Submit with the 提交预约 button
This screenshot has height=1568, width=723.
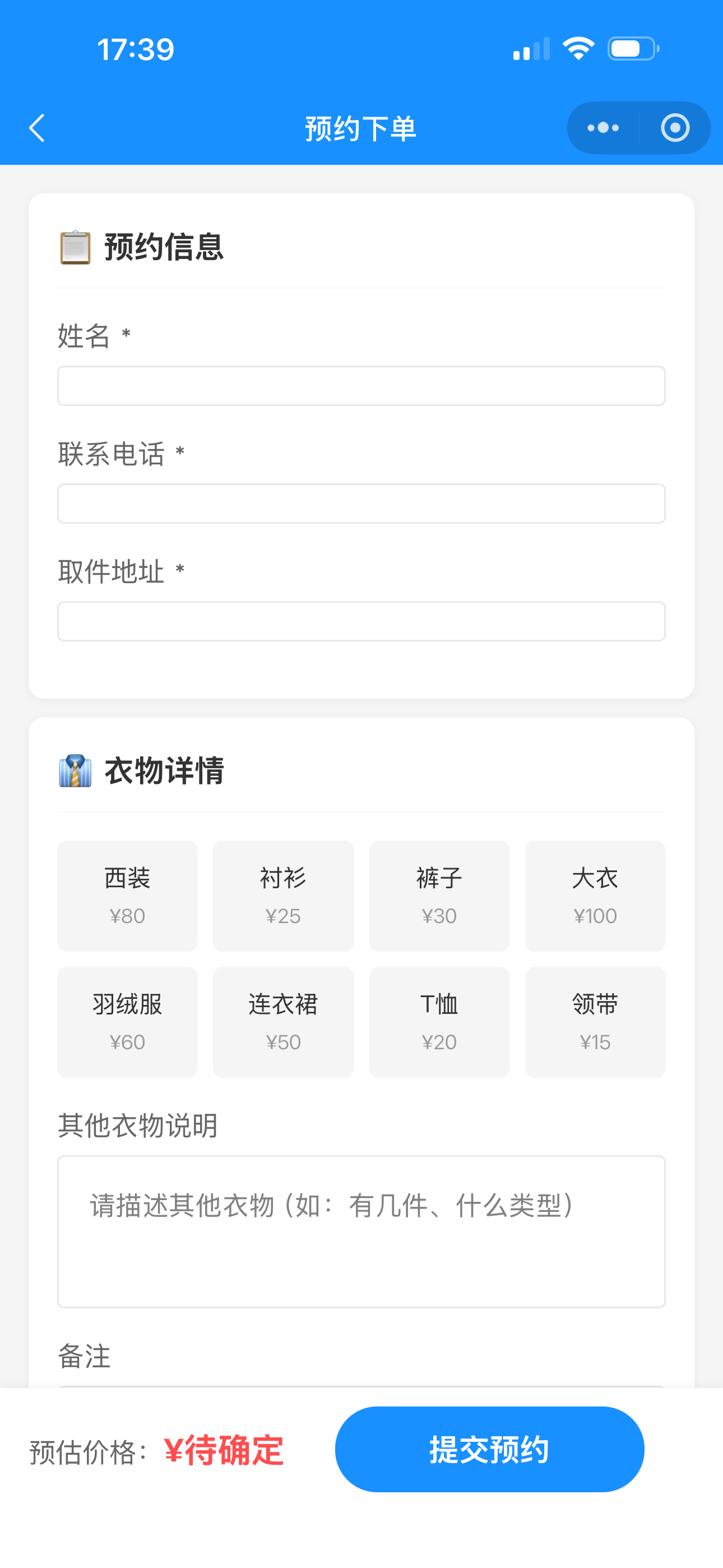(x=489, y=1449)
